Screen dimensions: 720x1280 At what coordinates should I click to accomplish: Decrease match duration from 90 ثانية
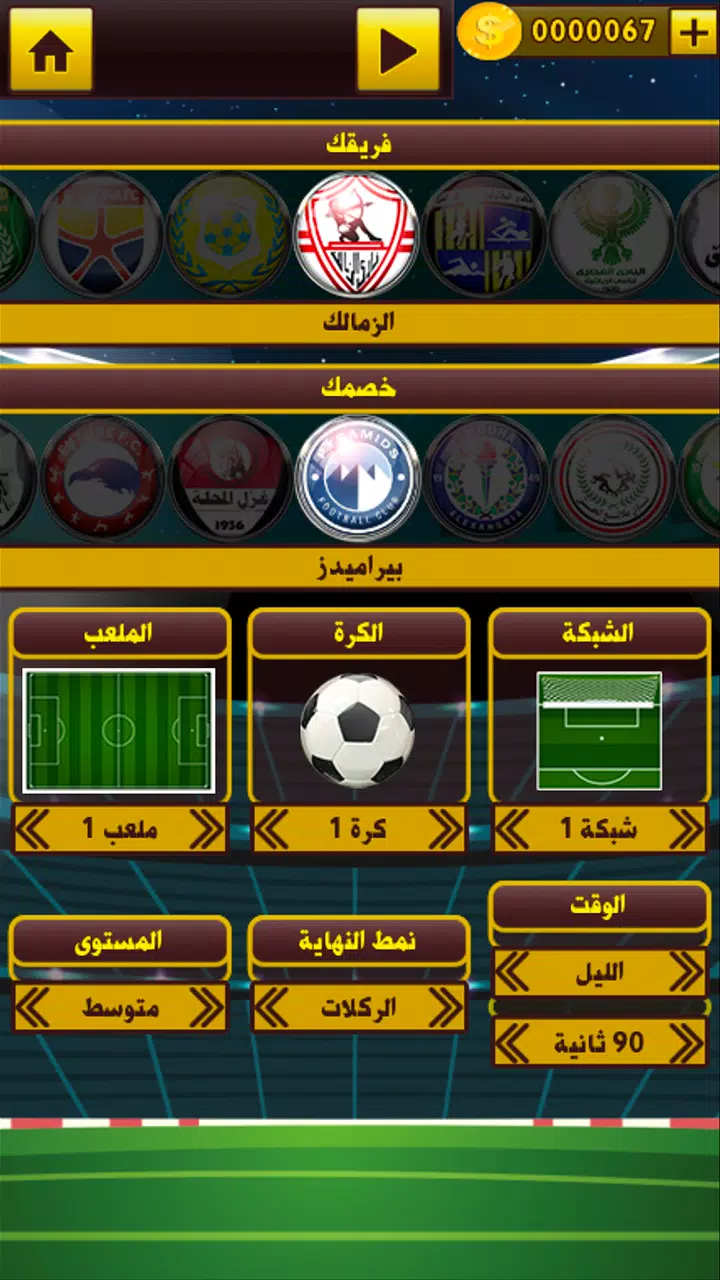point(513,1044)
